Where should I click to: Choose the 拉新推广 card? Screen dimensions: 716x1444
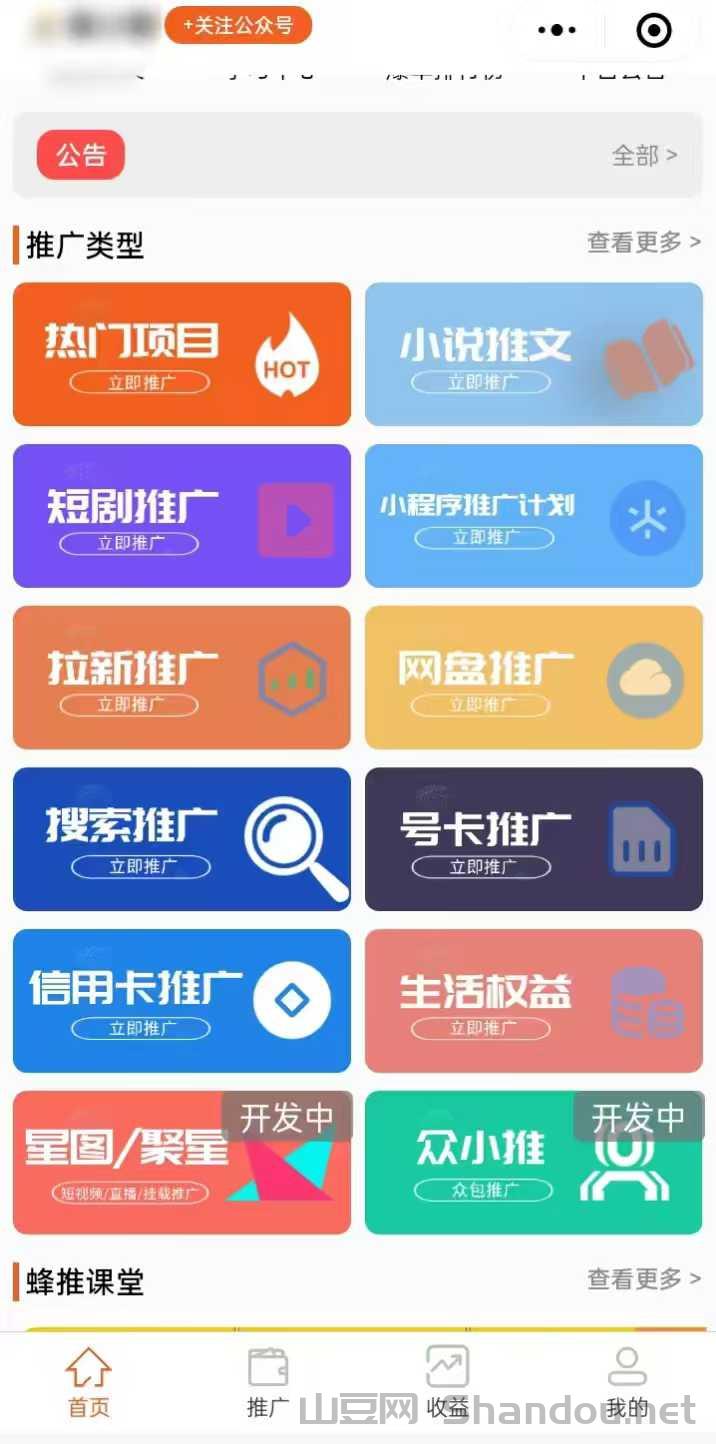click(x=182, y=677)
